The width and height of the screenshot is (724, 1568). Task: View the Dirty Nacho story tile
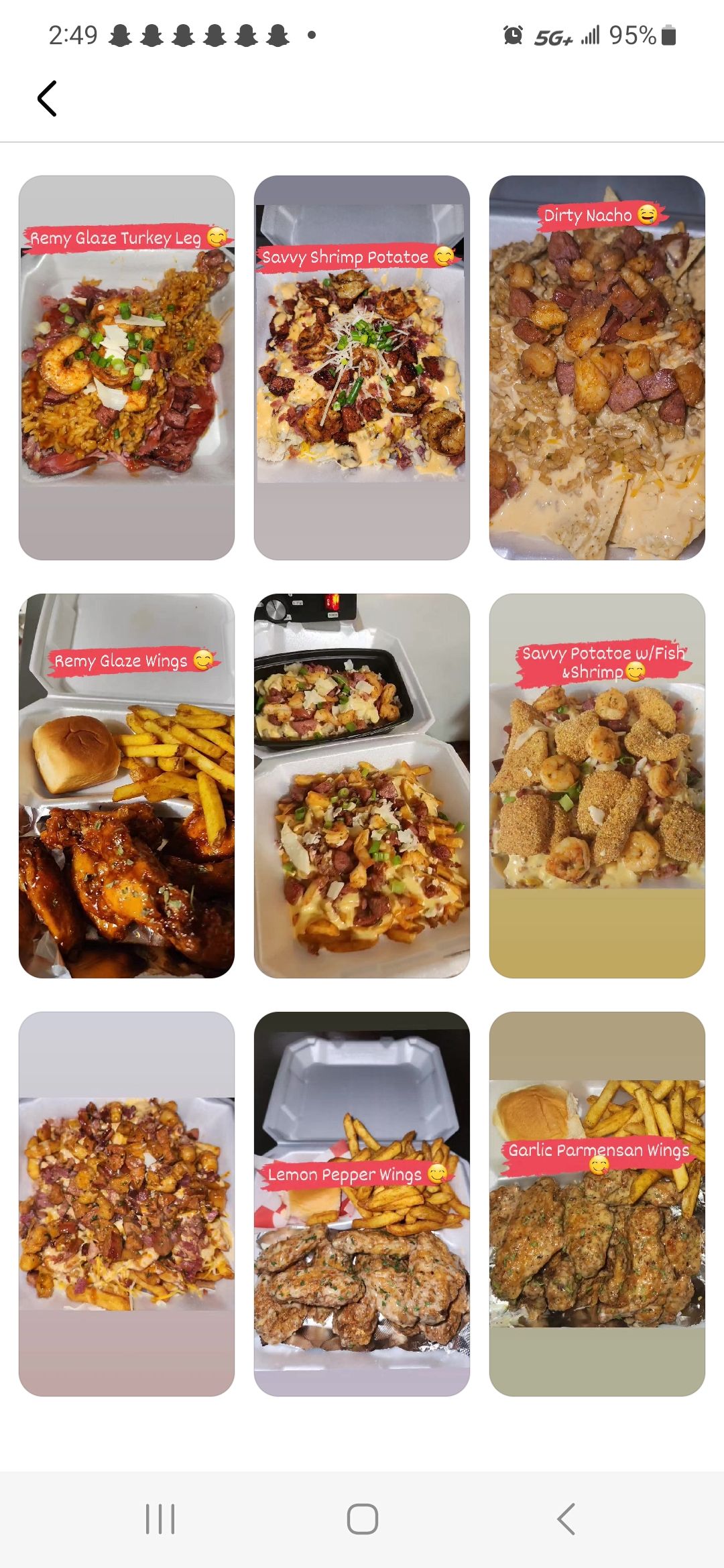click(597, 367)
